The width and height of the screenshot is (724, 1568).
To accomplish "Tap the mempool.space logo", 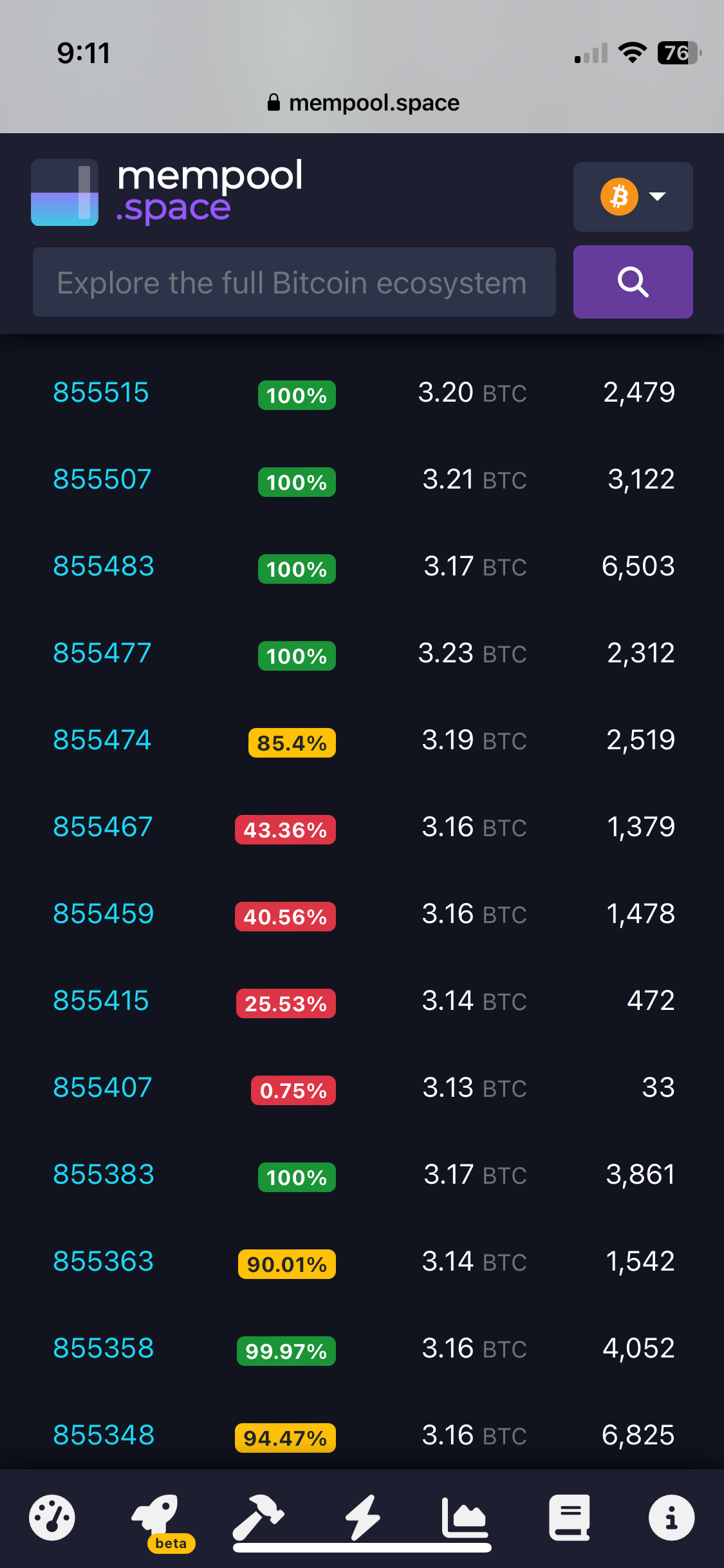I will point(167,192).
